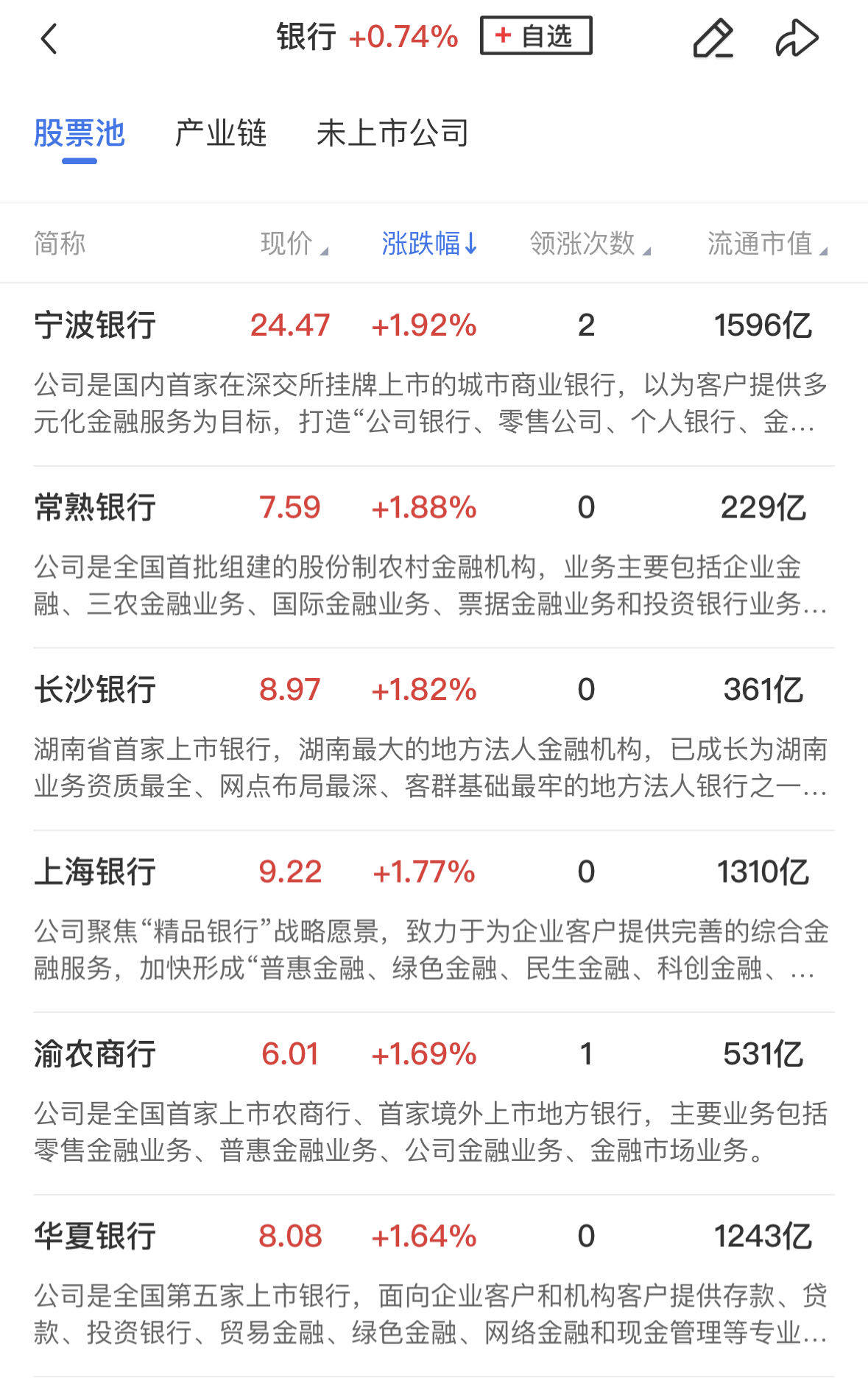Viewport: 868px width, 1381px height.
Task: Share this 银行 sector page
Action: tap(797, 38)
